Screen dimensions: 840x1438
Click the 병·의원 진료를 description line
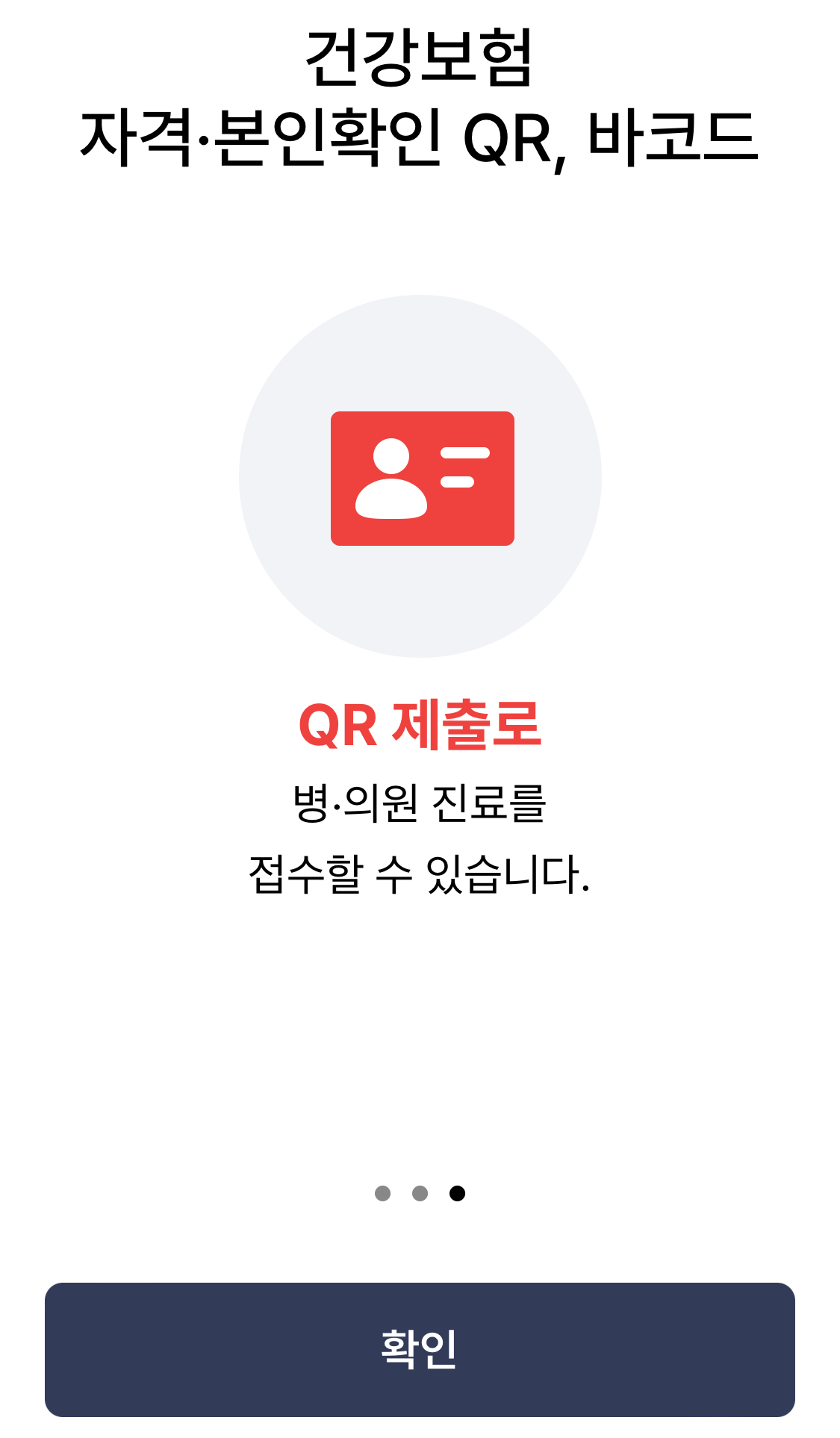tap(420, 803)
